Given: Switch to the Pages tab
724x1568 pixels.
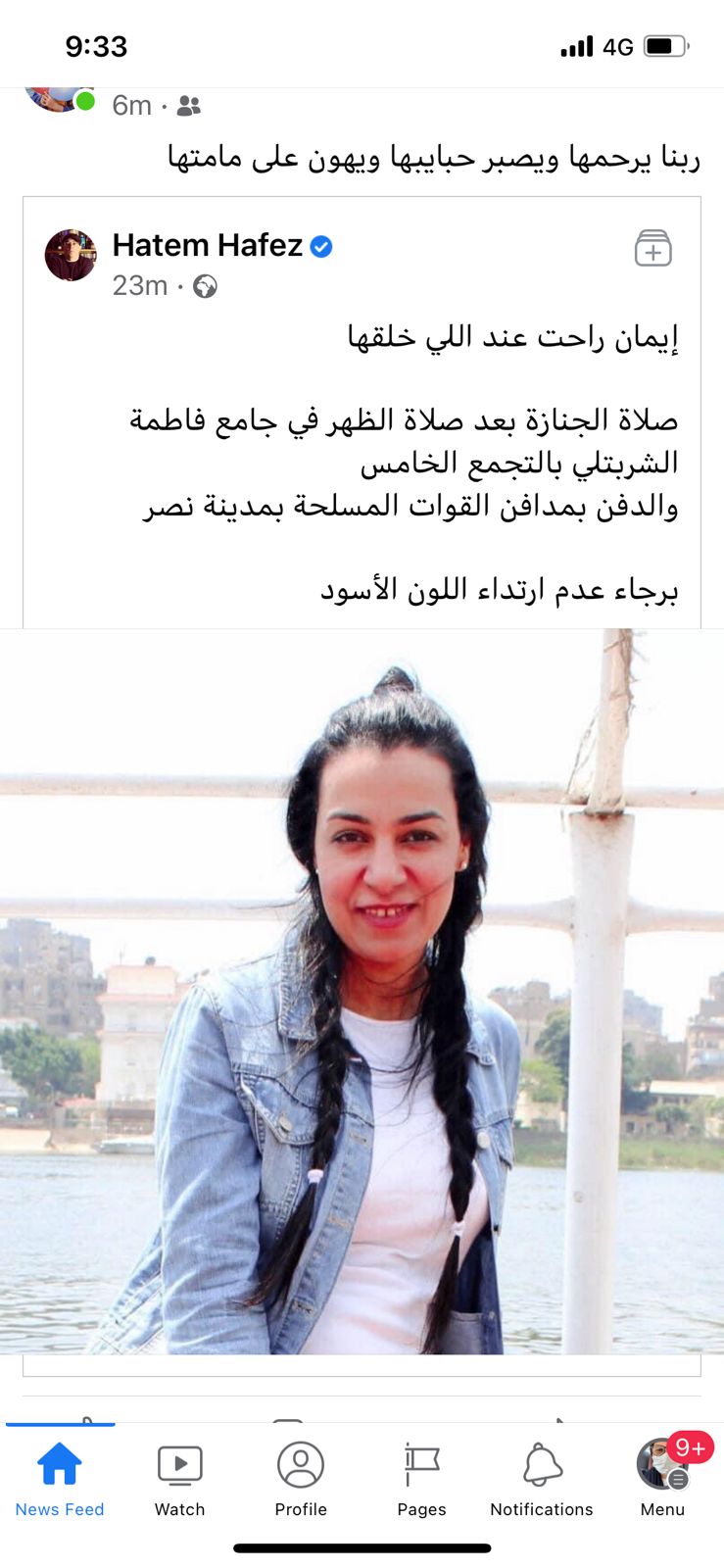Looking at the screenshot, I should click(x=421, y=1479).
